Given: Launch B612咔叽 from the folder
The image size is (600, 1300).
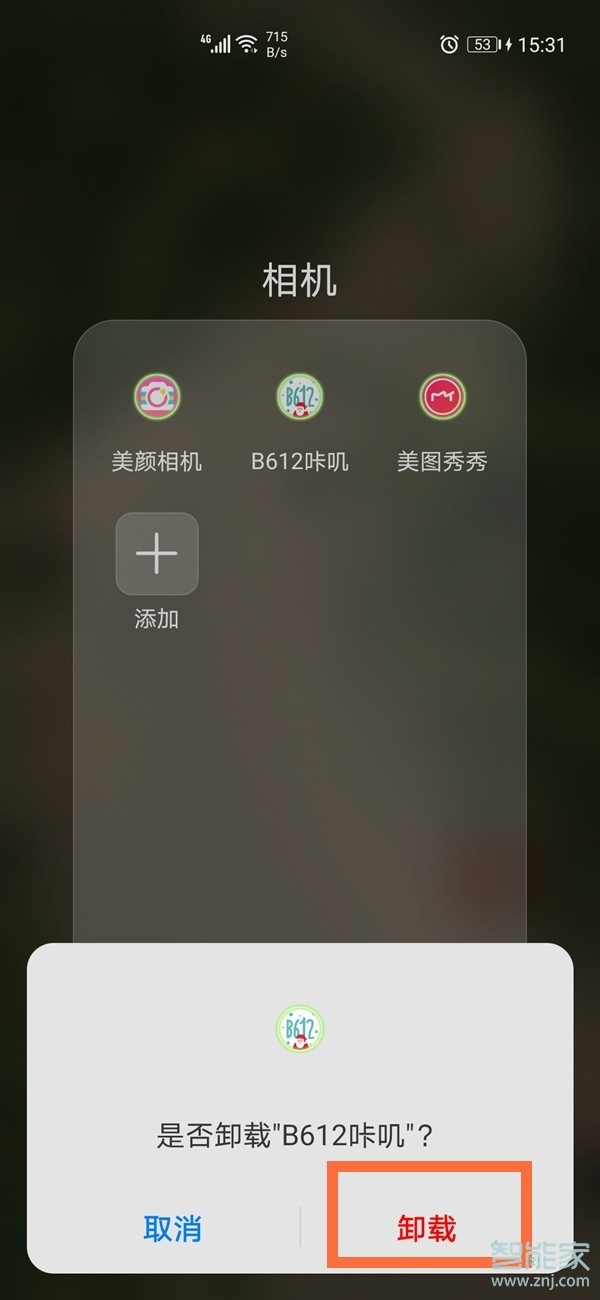Looking at the screenshot, I should (x=299, y=397).
